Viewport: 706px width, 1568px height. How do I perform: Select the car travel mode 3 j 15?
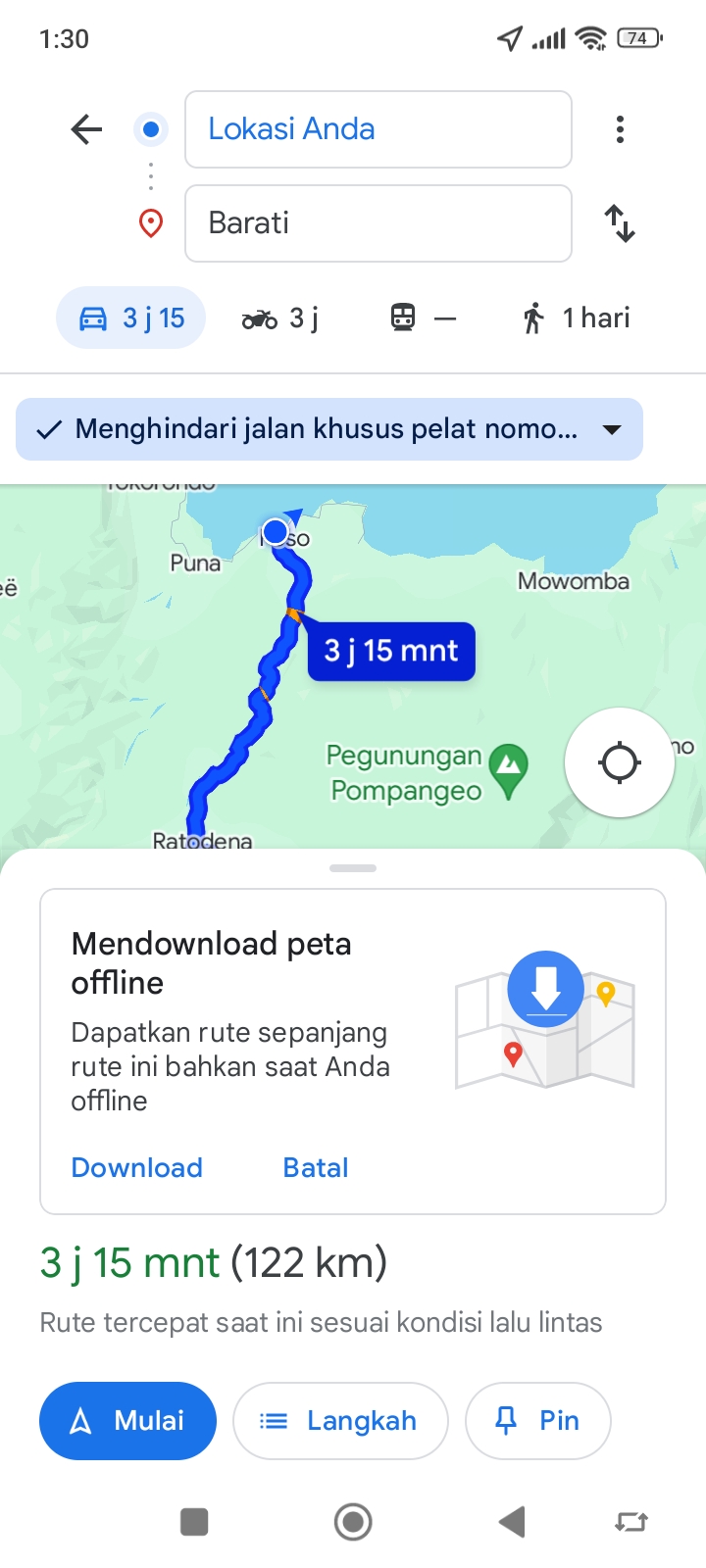130,318
